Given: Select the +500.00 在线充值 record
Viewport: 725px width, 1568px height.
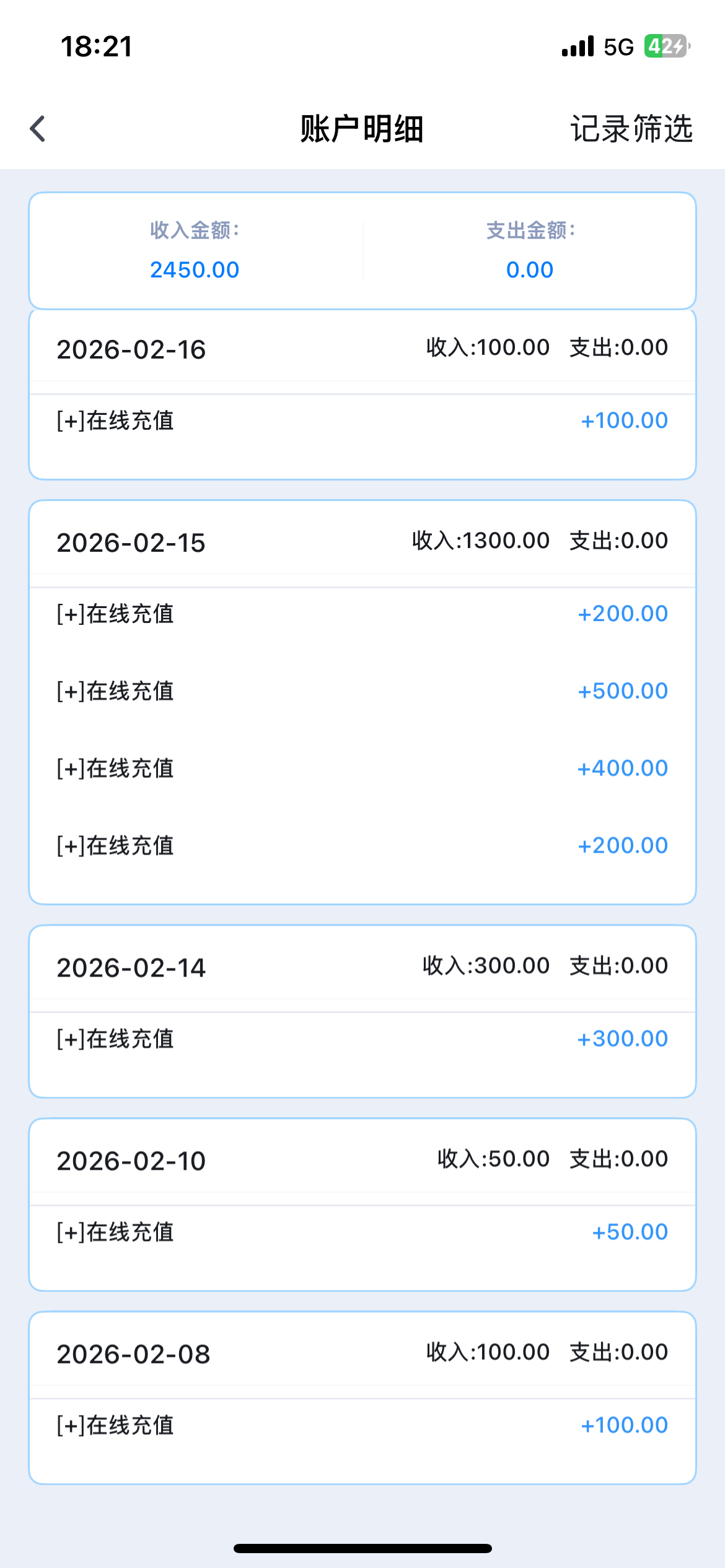Looking at the screenshot, I should (362, 691).
